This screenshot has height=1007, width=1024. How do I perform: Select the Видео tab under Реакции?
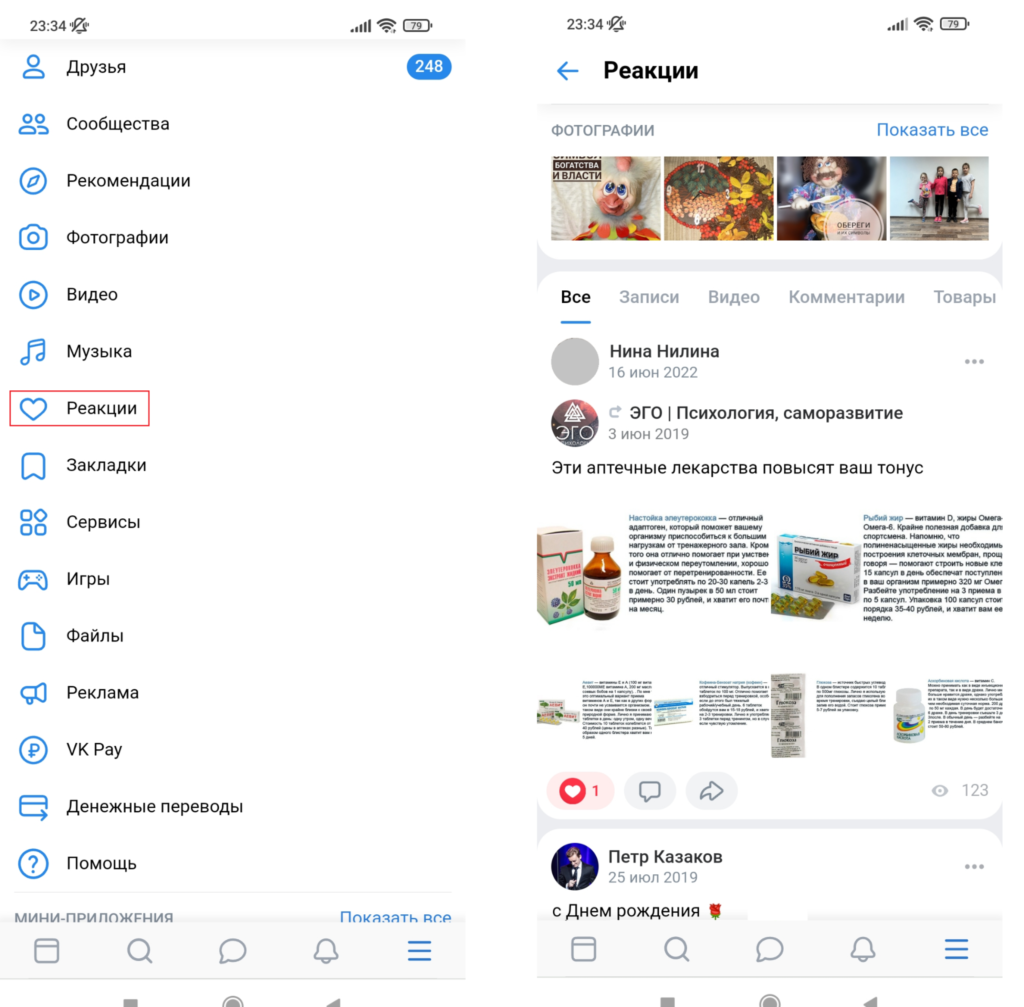(x=734, y=297)
